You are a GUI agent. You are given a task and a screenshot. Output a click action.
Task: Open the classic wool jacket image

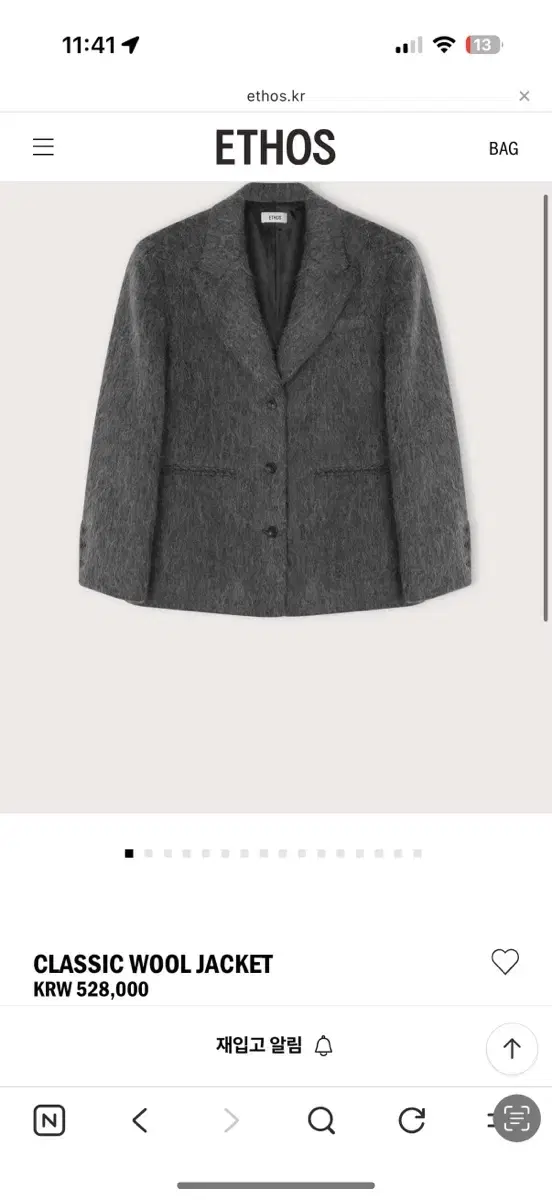pos(275,400)
